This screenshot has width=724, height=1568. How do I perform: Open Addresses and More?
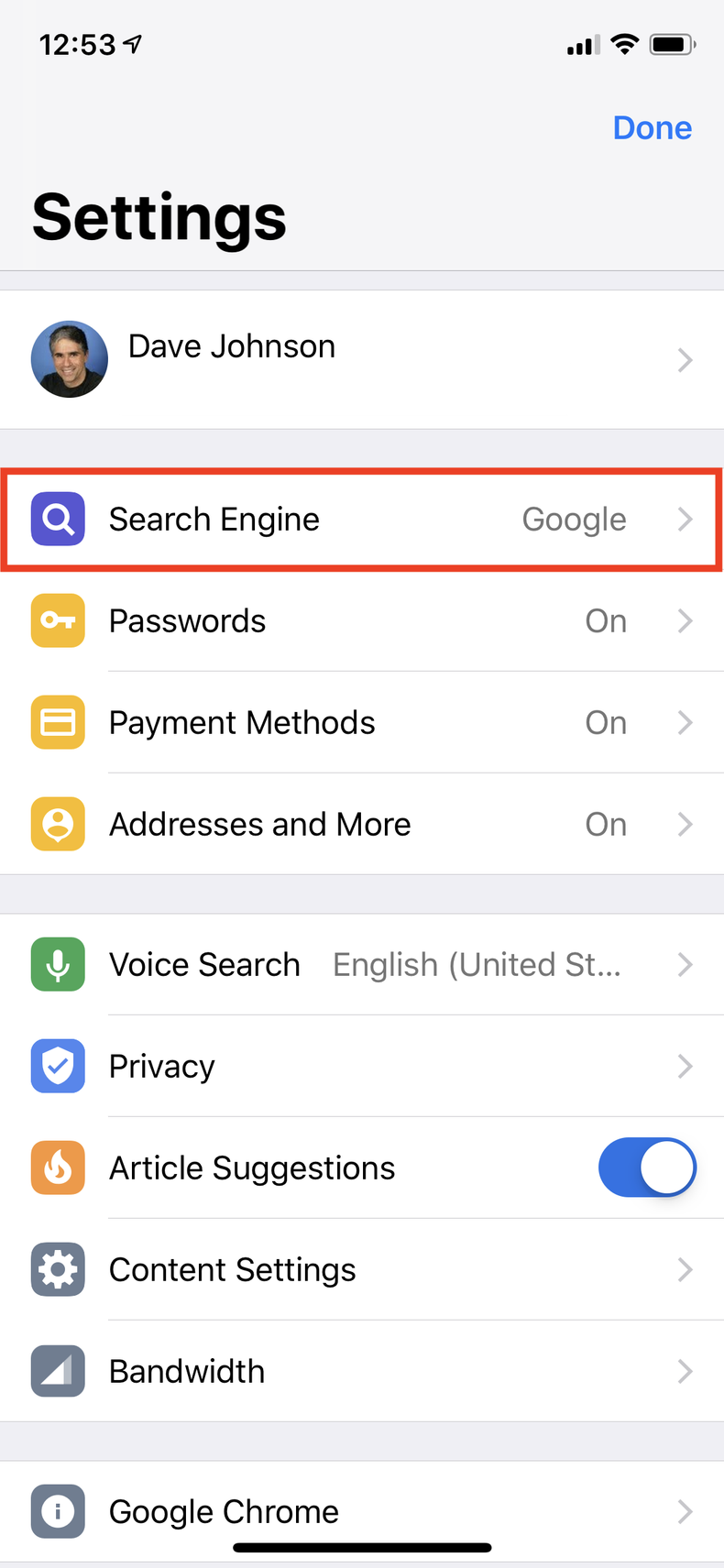coord(361,825)
